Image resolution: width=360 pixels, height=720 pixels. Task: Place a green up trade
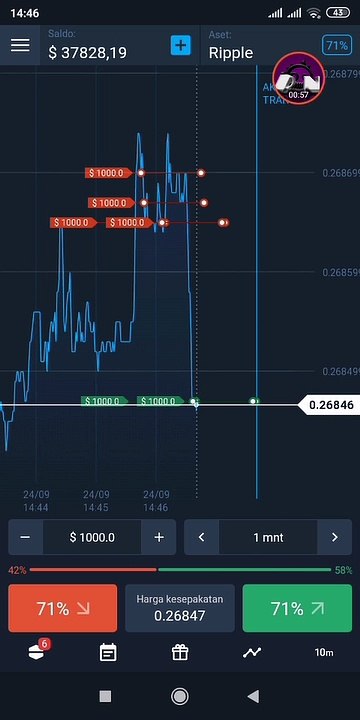pyautogui.click(x=297, y=608)
